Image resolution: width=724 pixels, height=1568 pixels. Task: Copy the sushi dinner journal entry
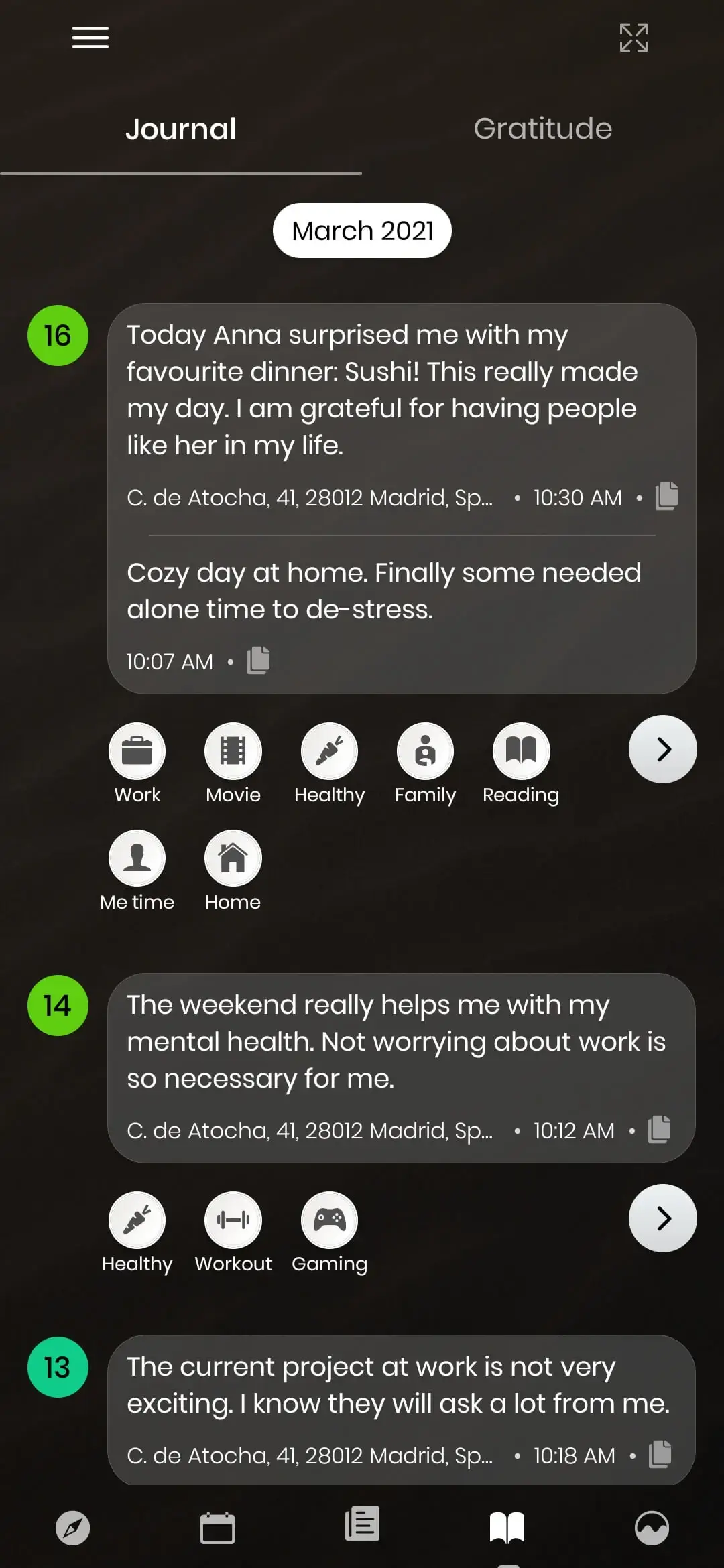[667, 497]
